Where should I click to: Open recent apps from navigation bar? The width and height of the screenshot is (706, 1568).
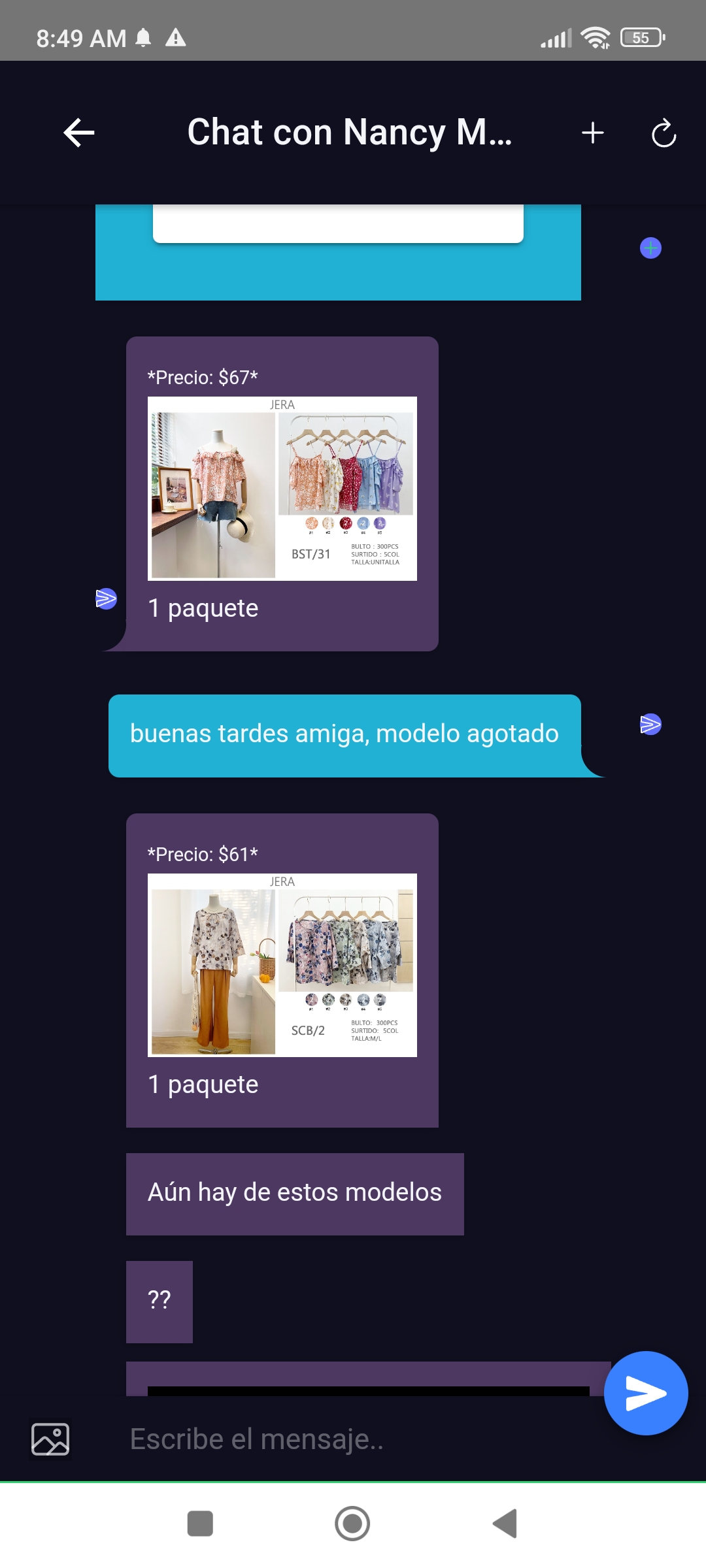tap(200, 1524)
